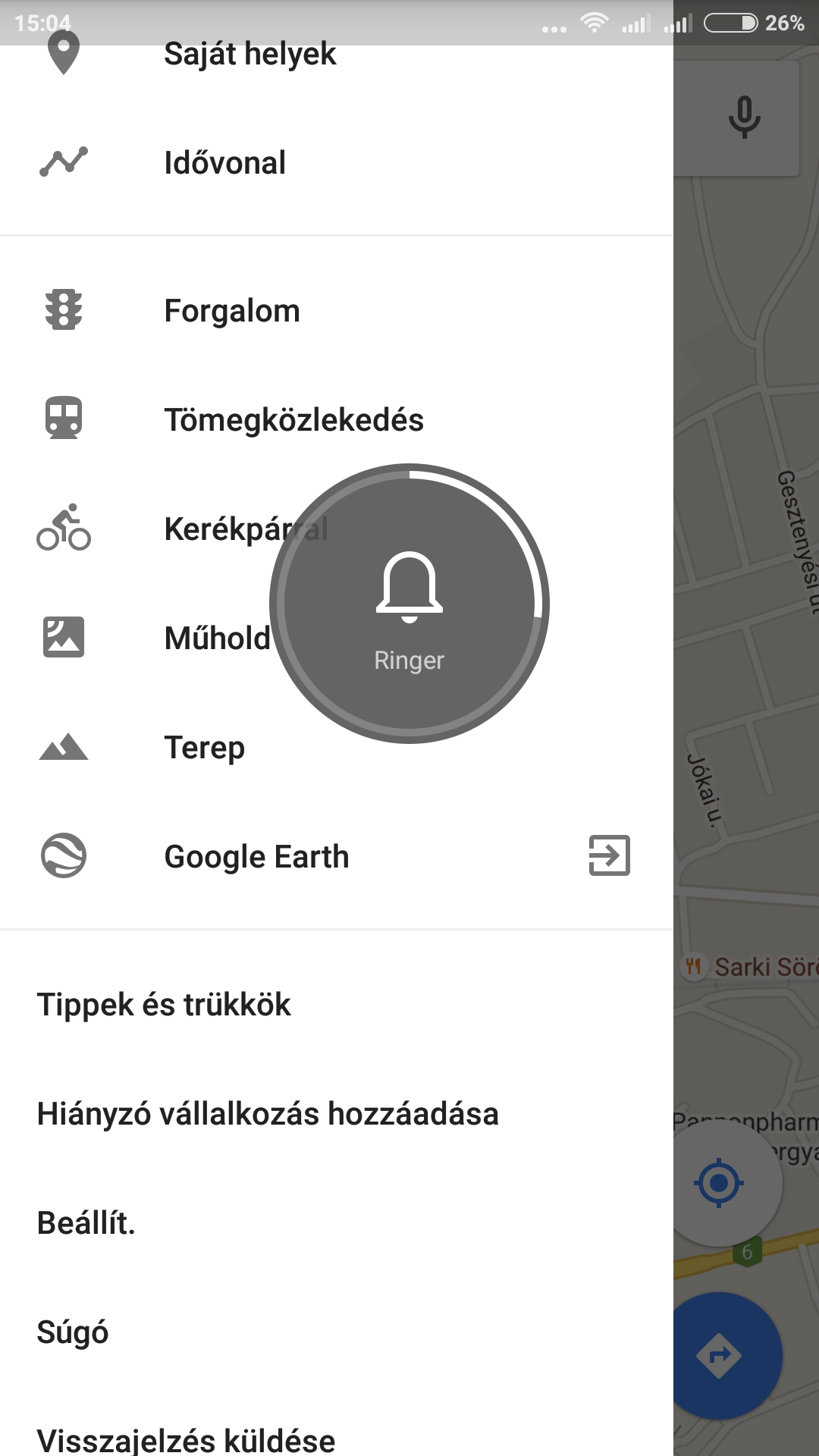The width and height of the screenshot is (819, 1456).
Task: Enable the Forgalom traffic layer
Action: 337,310
